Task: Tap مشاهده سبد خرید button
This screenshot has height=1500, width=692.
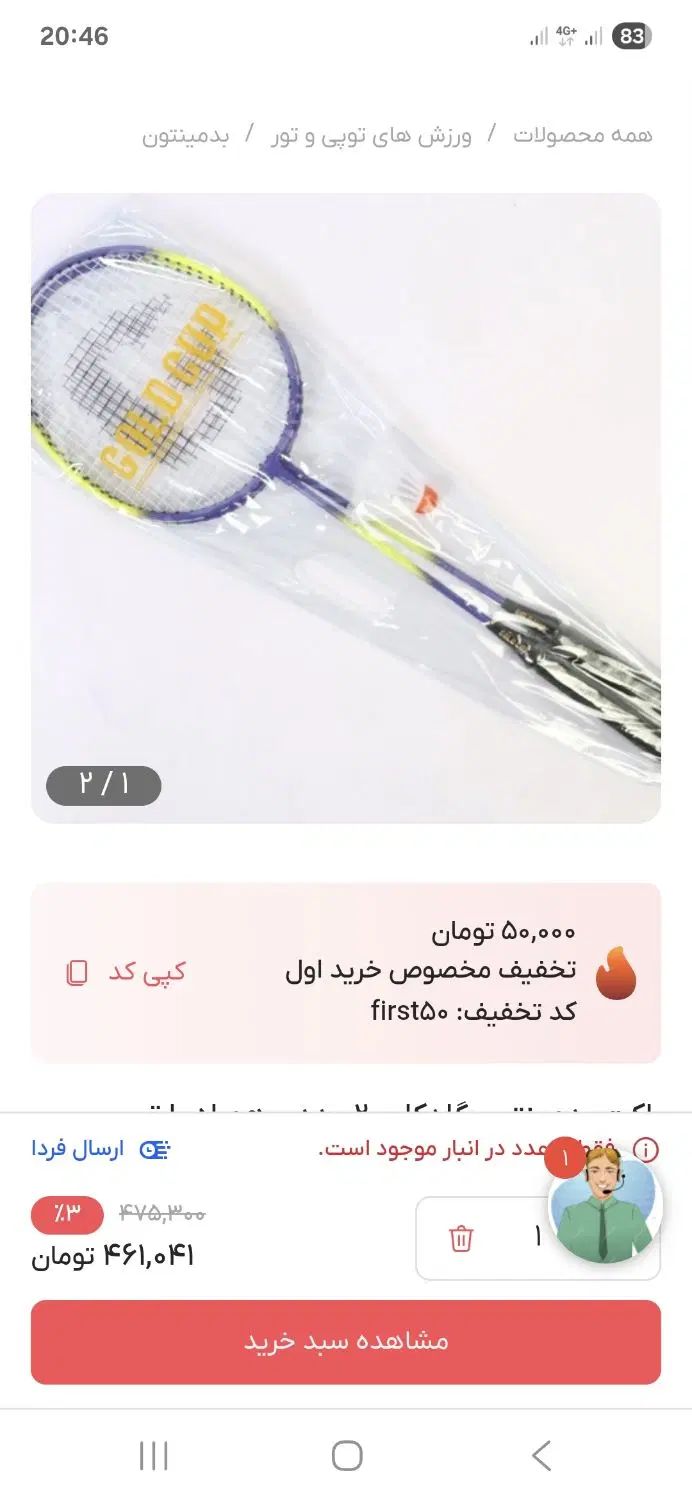Action: tap(345, 1341)
